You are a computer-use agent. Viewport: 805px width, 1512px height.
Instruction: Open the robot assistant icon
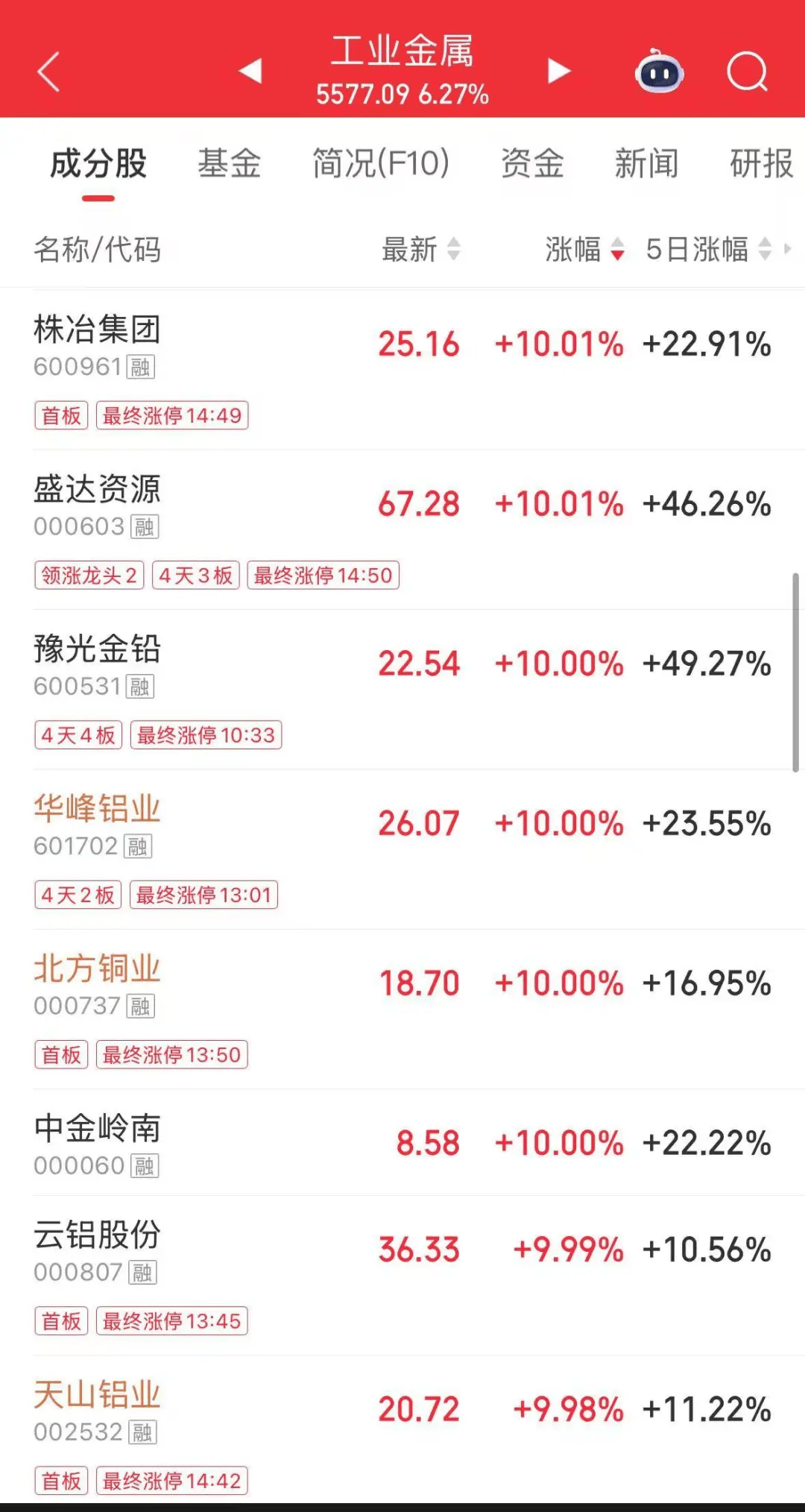pos(659,72)
